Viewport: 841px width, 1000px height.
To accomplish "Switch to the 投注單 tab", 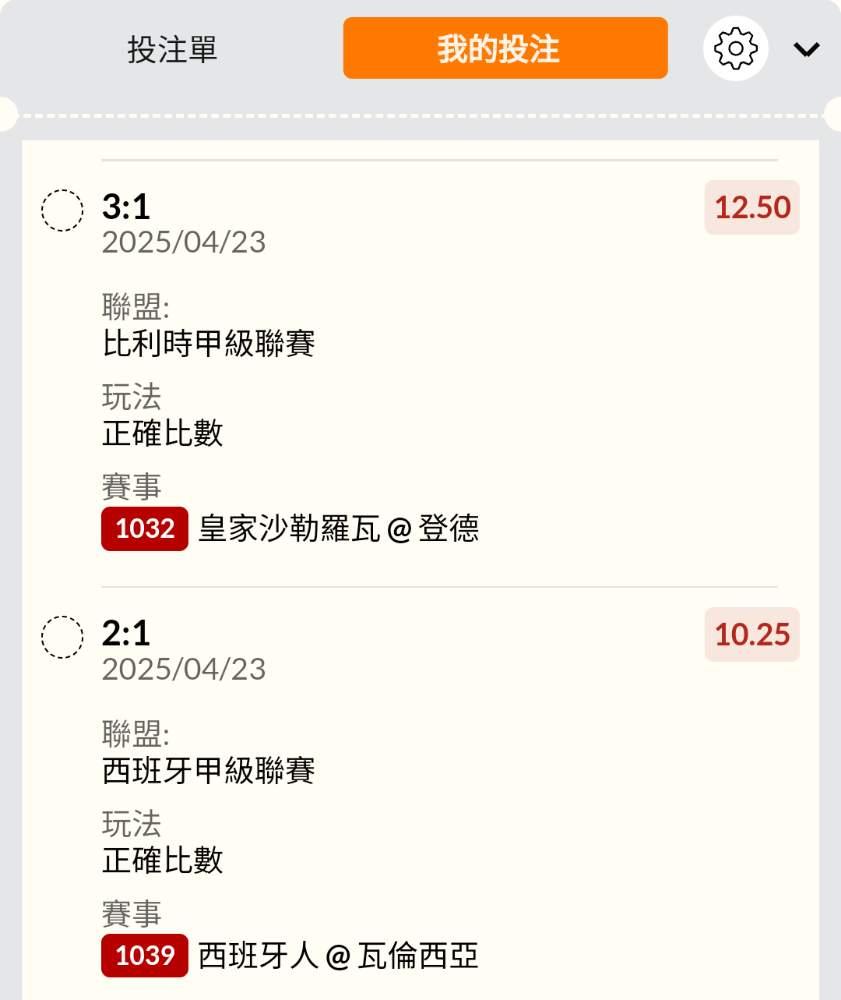I will pyautogui.click(x=172, y=49).
